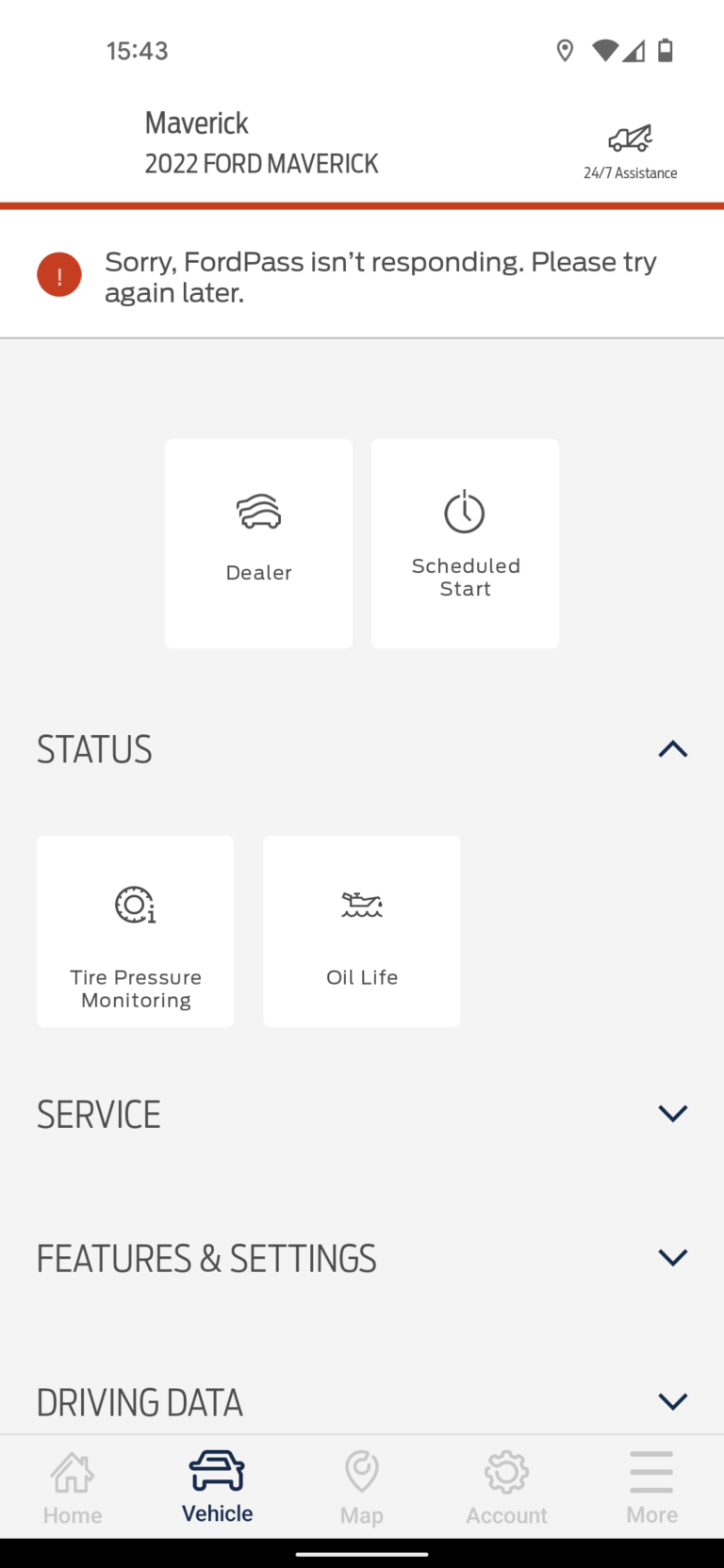This screenshot has height=1568, width=724.
Task: Tap the Maverick vehicle name
Action: pos(196,122)
